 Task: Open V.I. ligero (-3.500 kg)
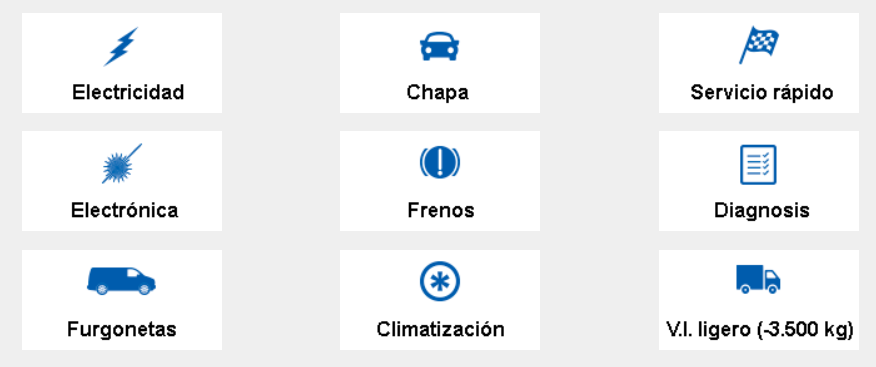pyautogui.click(x=759, y=300)
